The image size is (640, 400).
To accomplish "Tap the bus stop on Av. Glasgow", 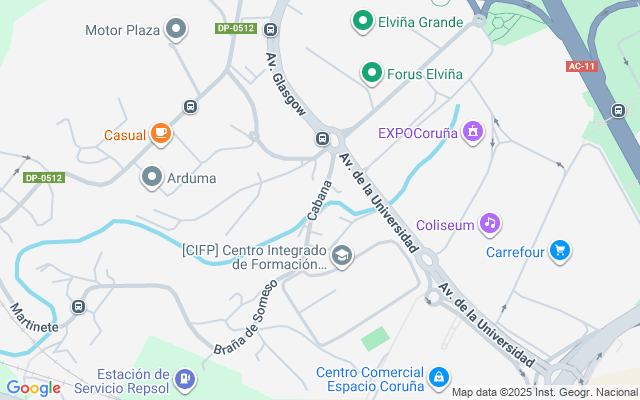I will pos(323,139).
